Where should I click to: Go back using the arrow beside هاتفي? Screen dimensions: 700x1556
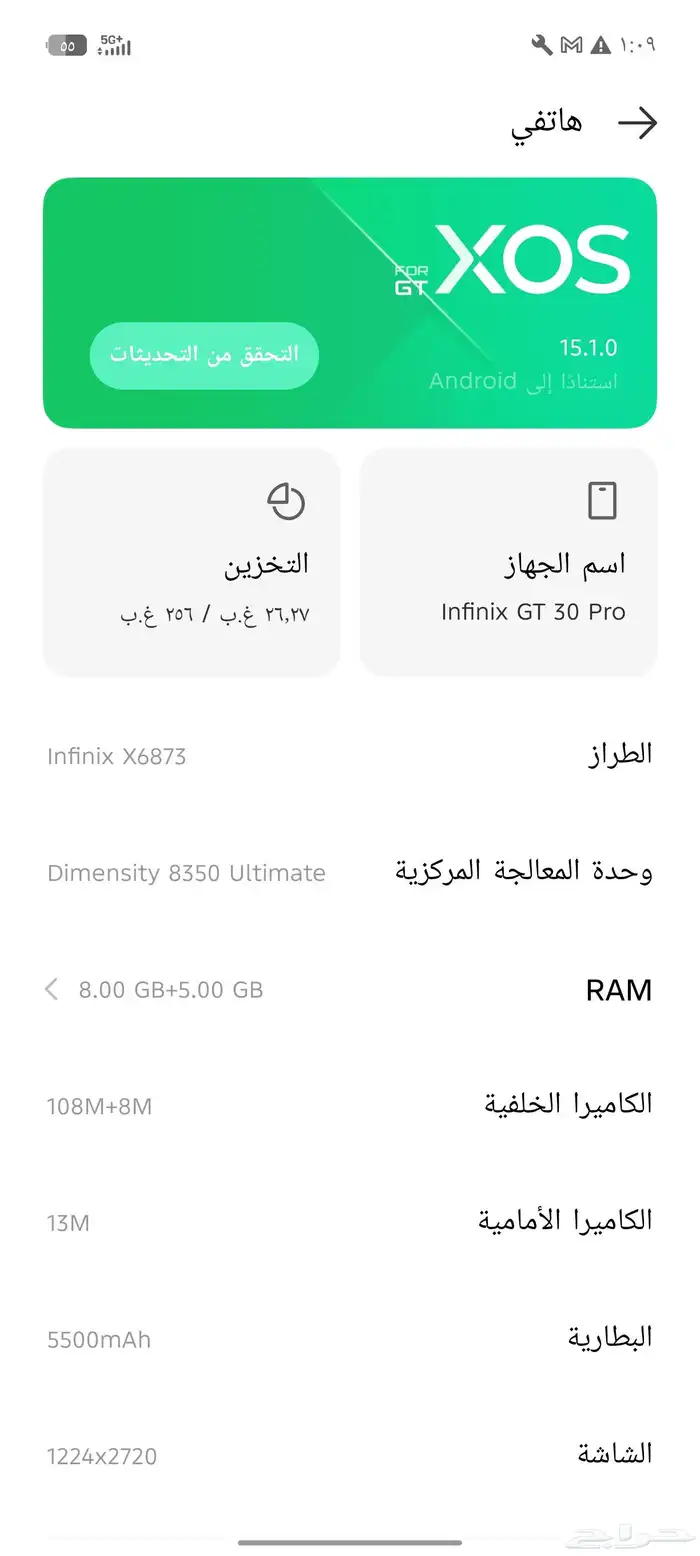click(637, 123)
